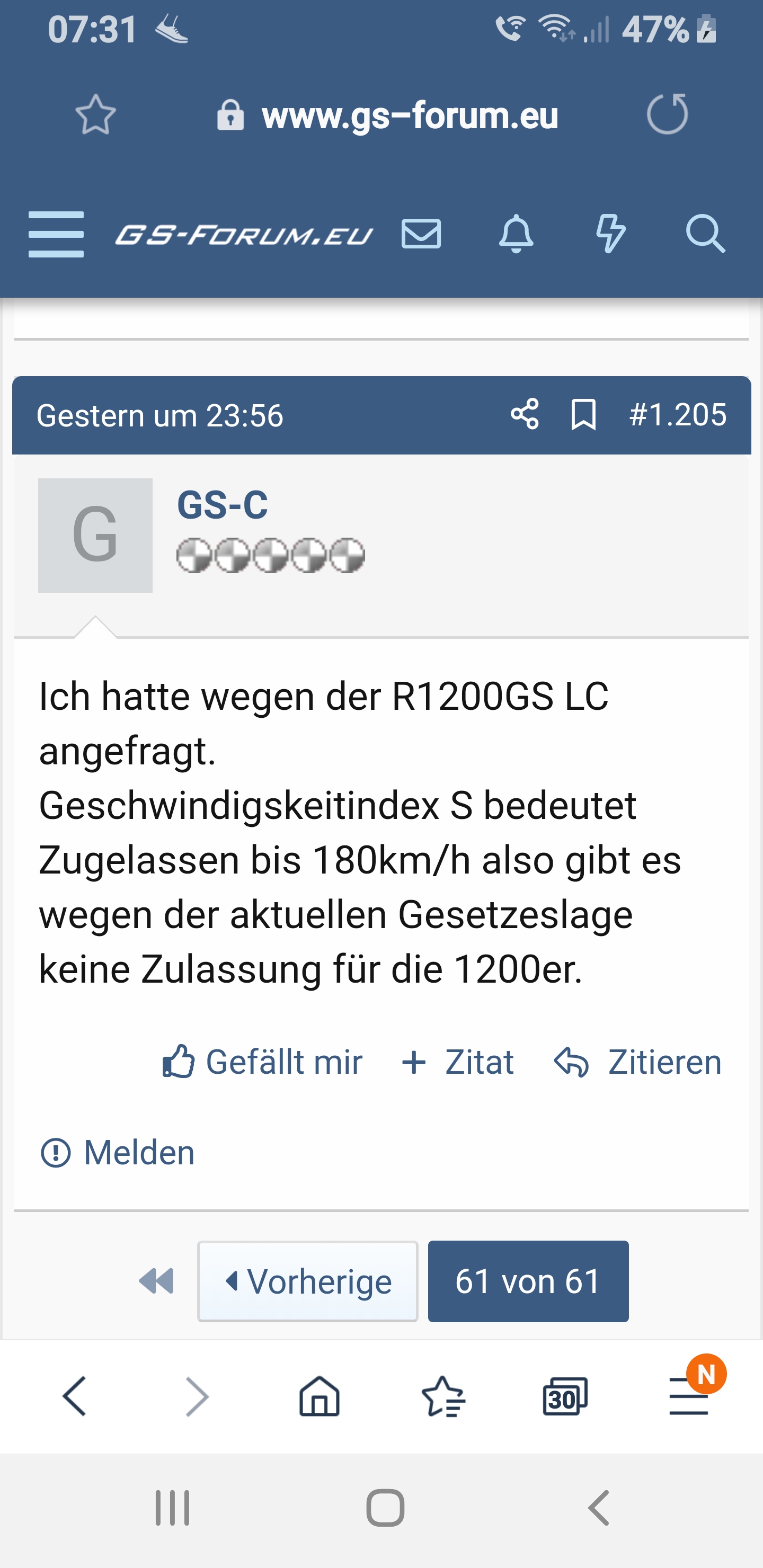Open the browser tabs overview

[x=564, y=1396]
